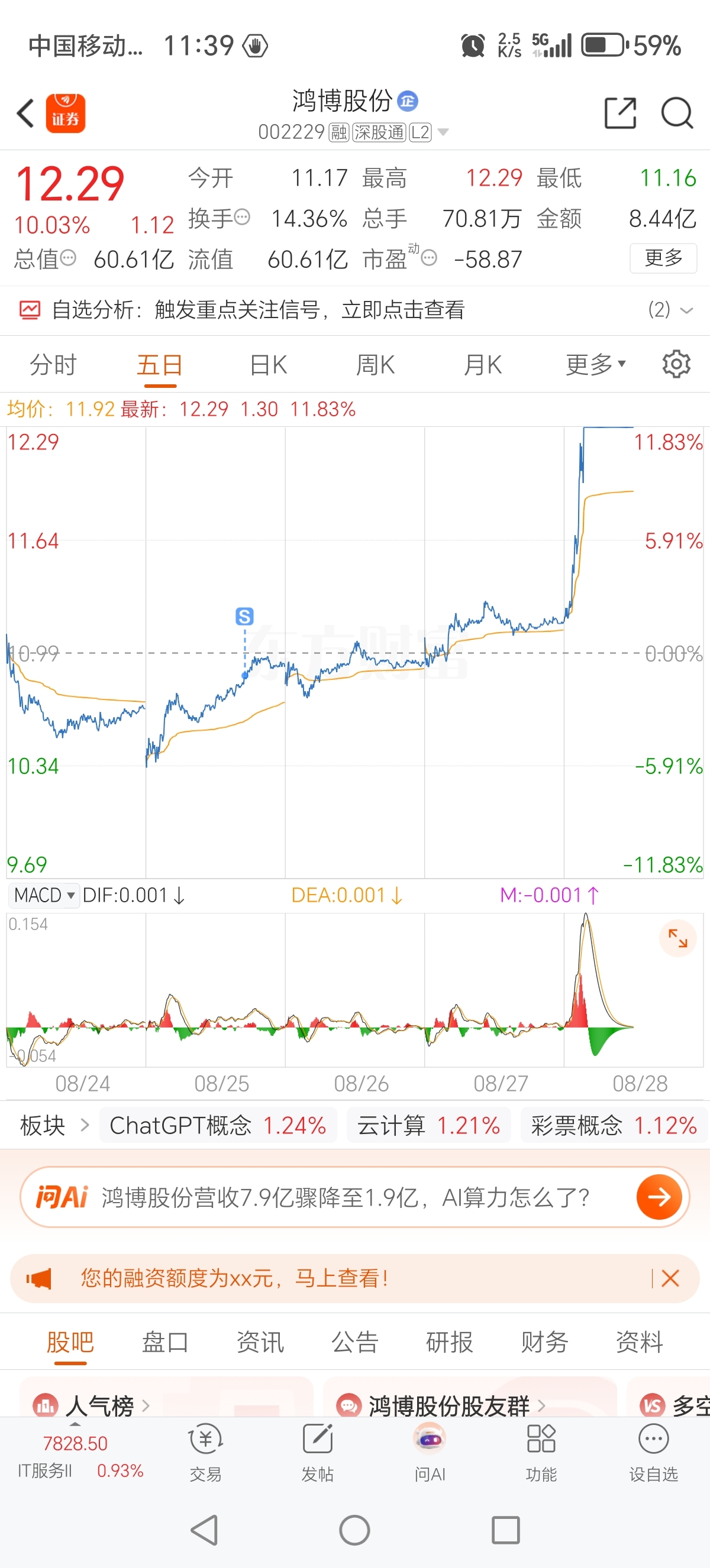Open the 更多 chart period dropdown
This screenshot has width=710, height=1568.
click(x=595, y=365)
